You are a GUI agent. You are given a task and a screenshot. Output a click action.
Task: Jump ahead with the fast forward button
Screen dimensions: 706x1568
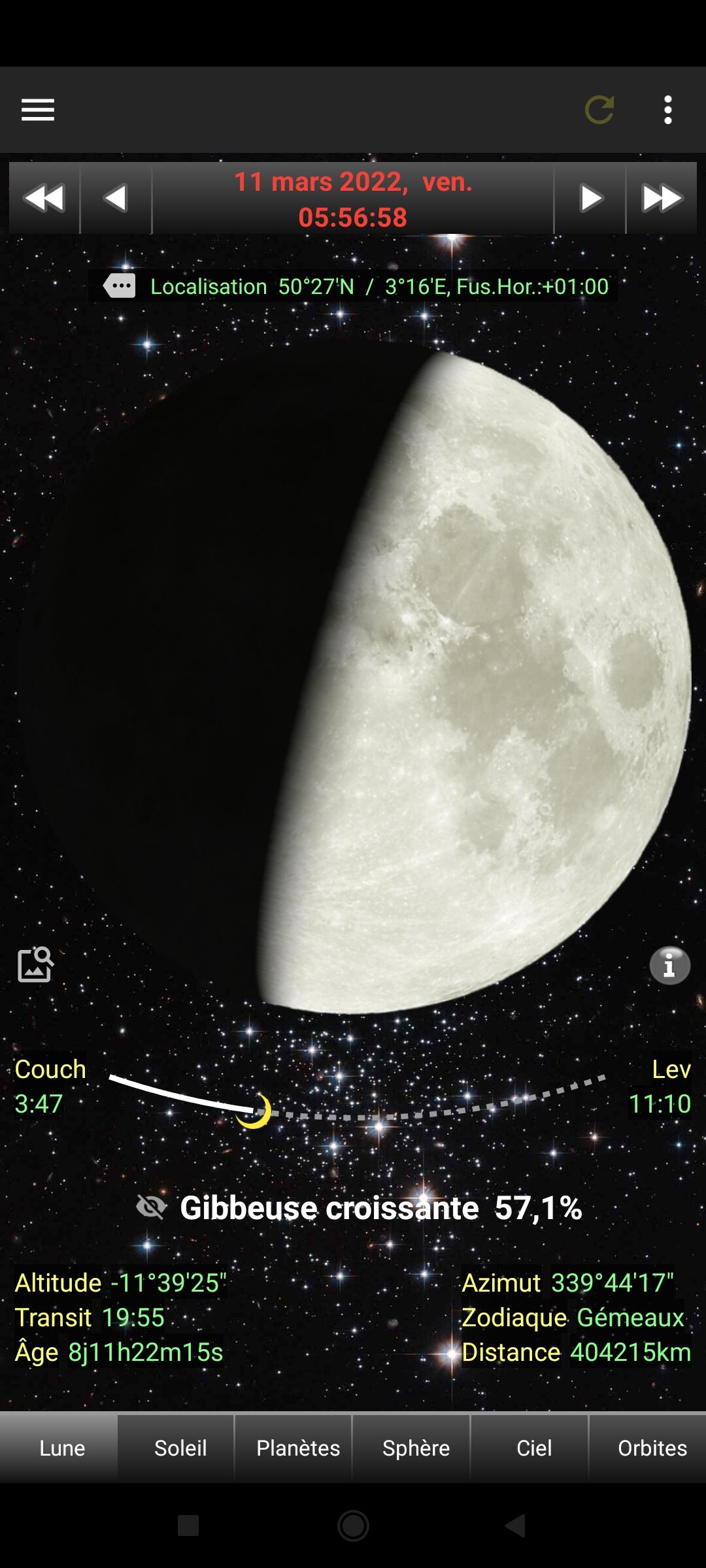point(662,198)
